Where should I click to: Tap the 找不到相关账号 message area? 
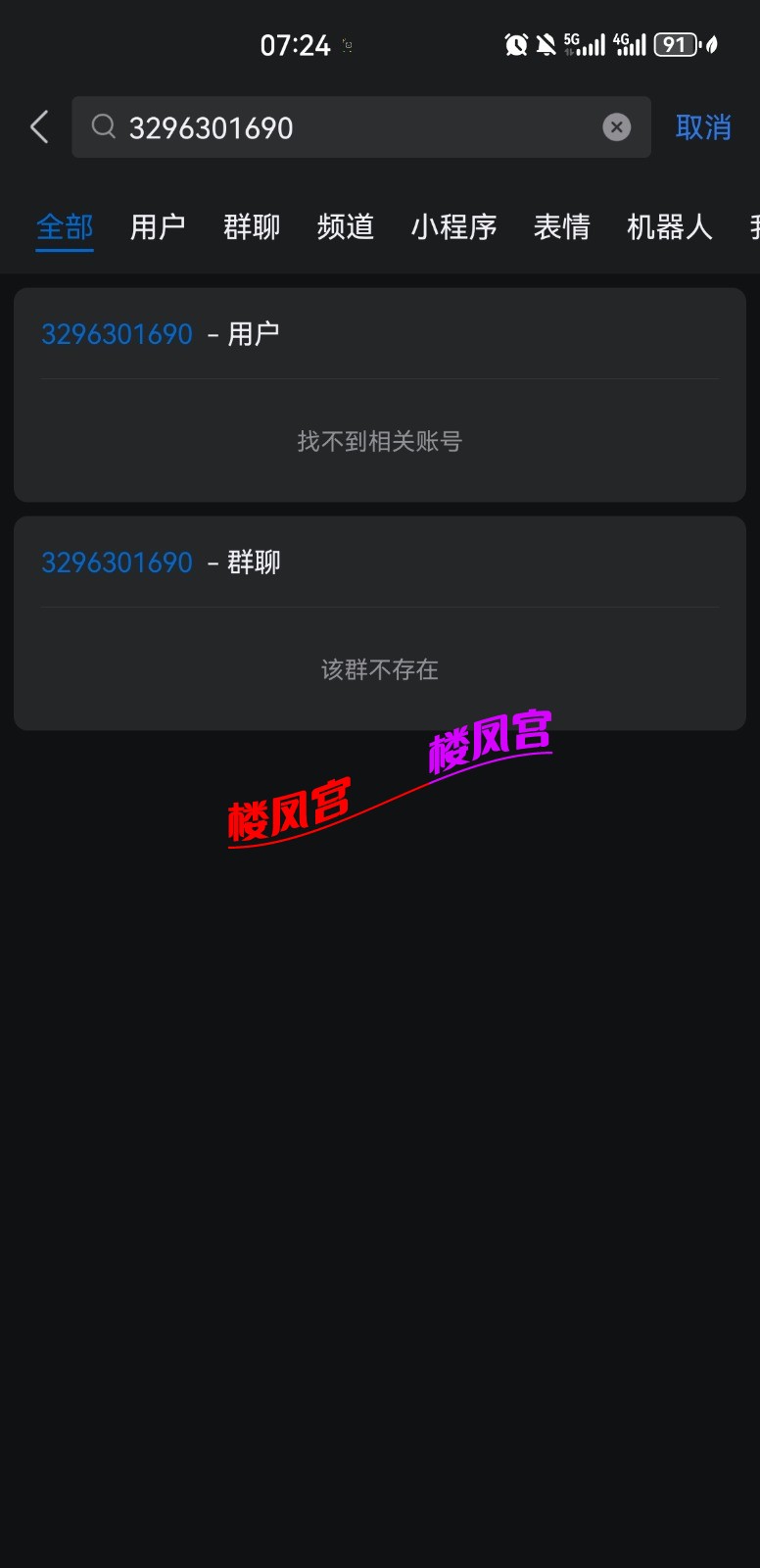point(380,441)
